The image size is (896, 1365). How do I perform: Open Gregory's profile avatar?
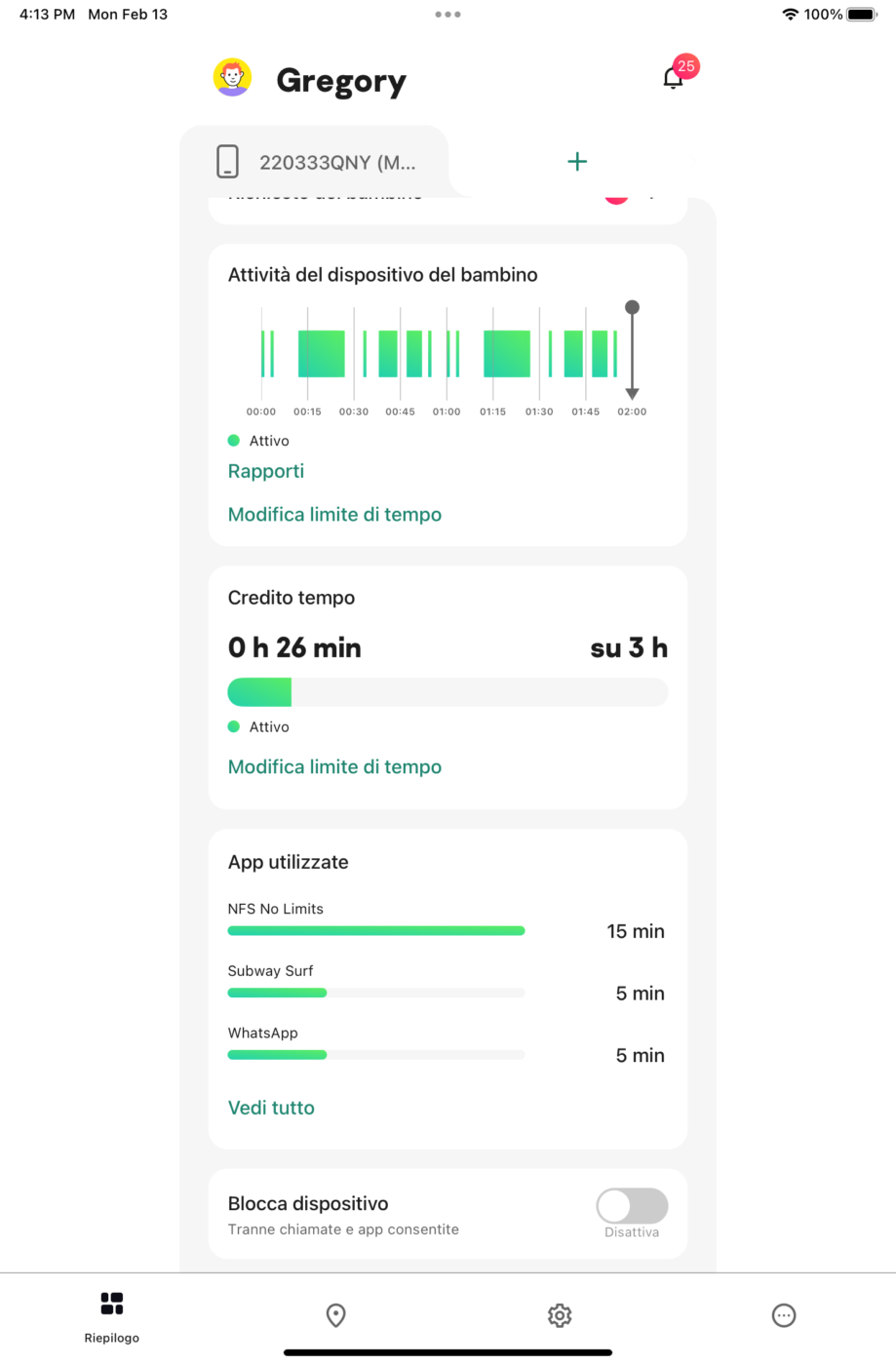coord(232,78)
